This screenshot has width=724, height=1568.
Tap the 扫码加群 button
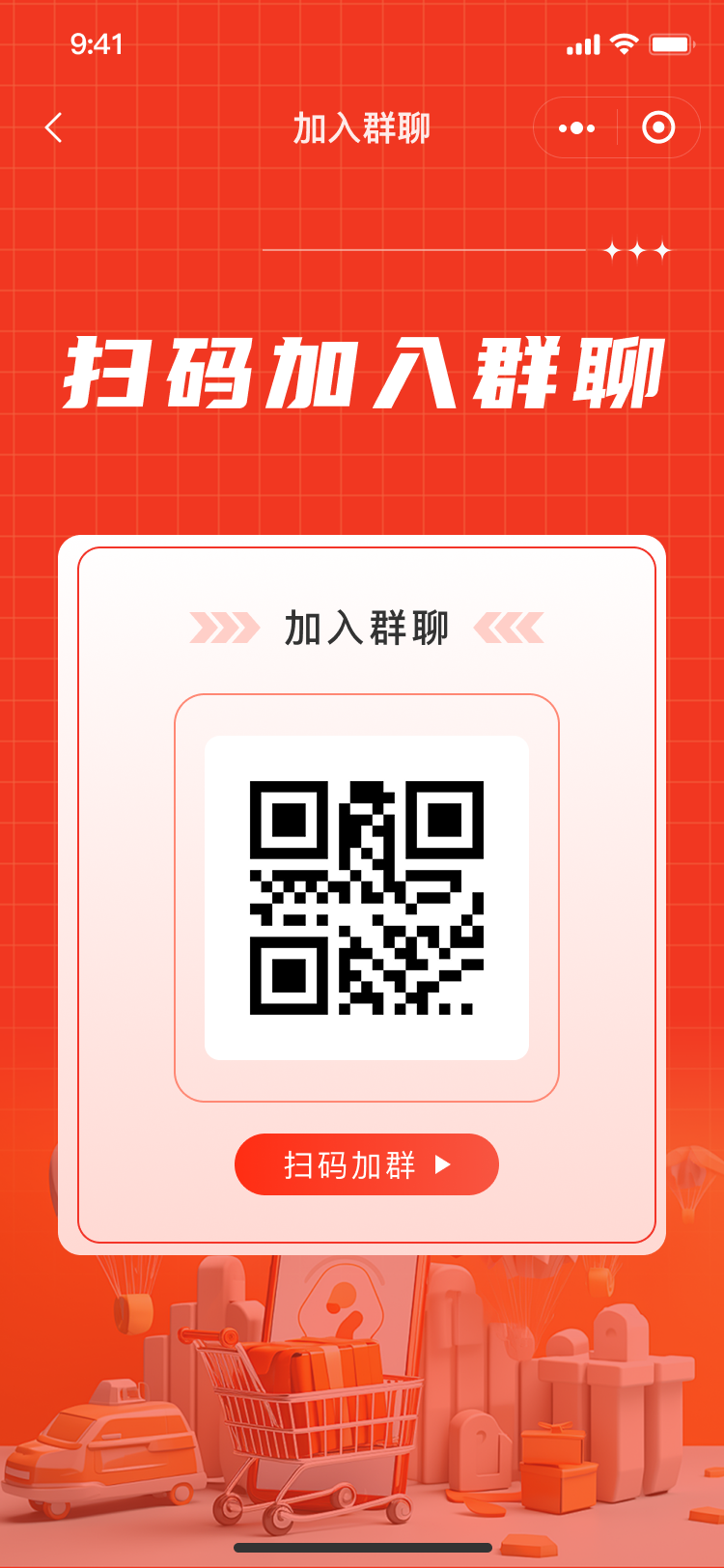[x=366, y=1164]
